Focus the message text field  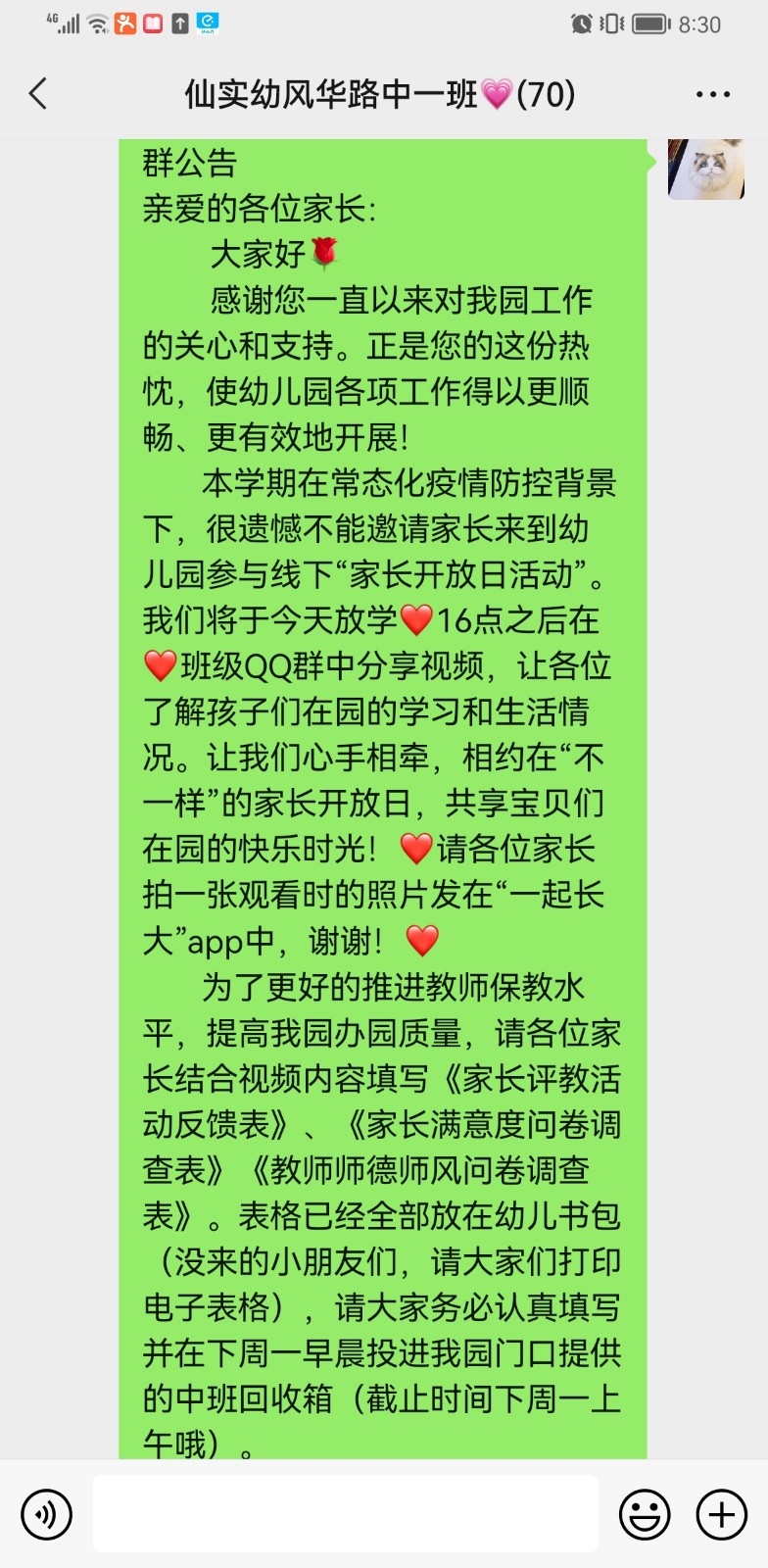tap(345, 1514)
